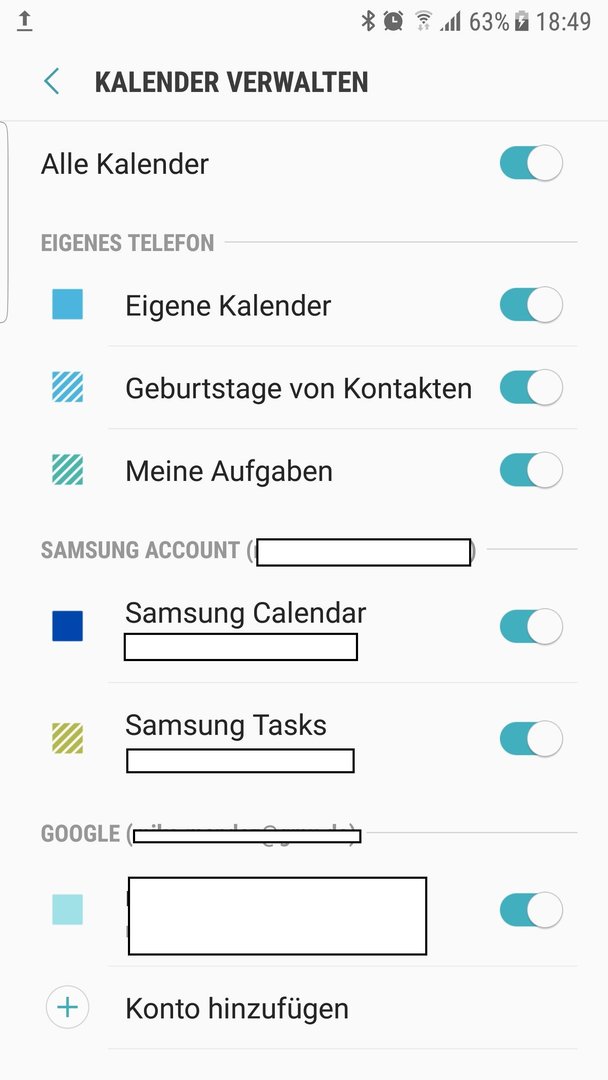Disable the Samsung Tasks switch
The image size is (608, 1080).
[x=531, y=739]
